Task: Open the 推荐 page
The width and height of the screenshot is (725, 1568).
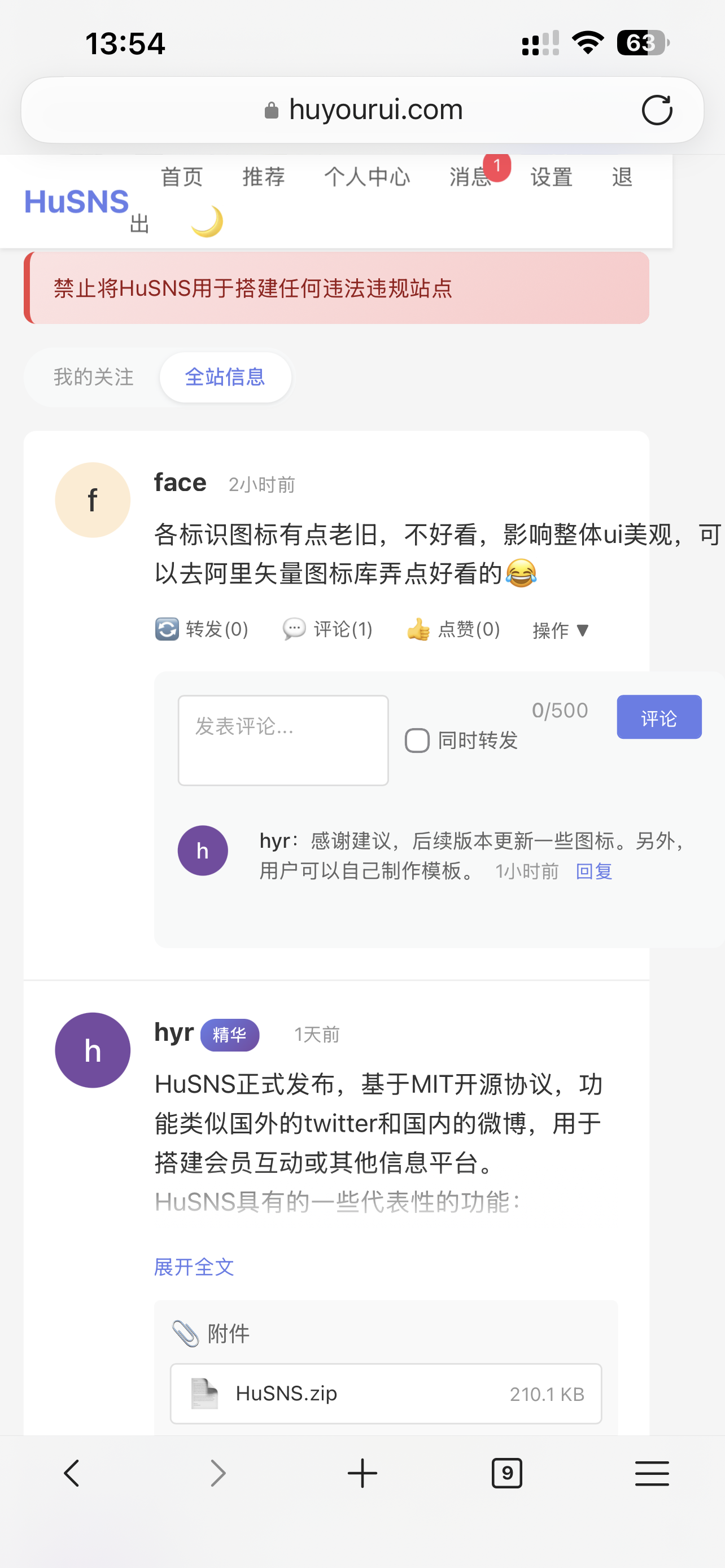Action: [263, 177]
